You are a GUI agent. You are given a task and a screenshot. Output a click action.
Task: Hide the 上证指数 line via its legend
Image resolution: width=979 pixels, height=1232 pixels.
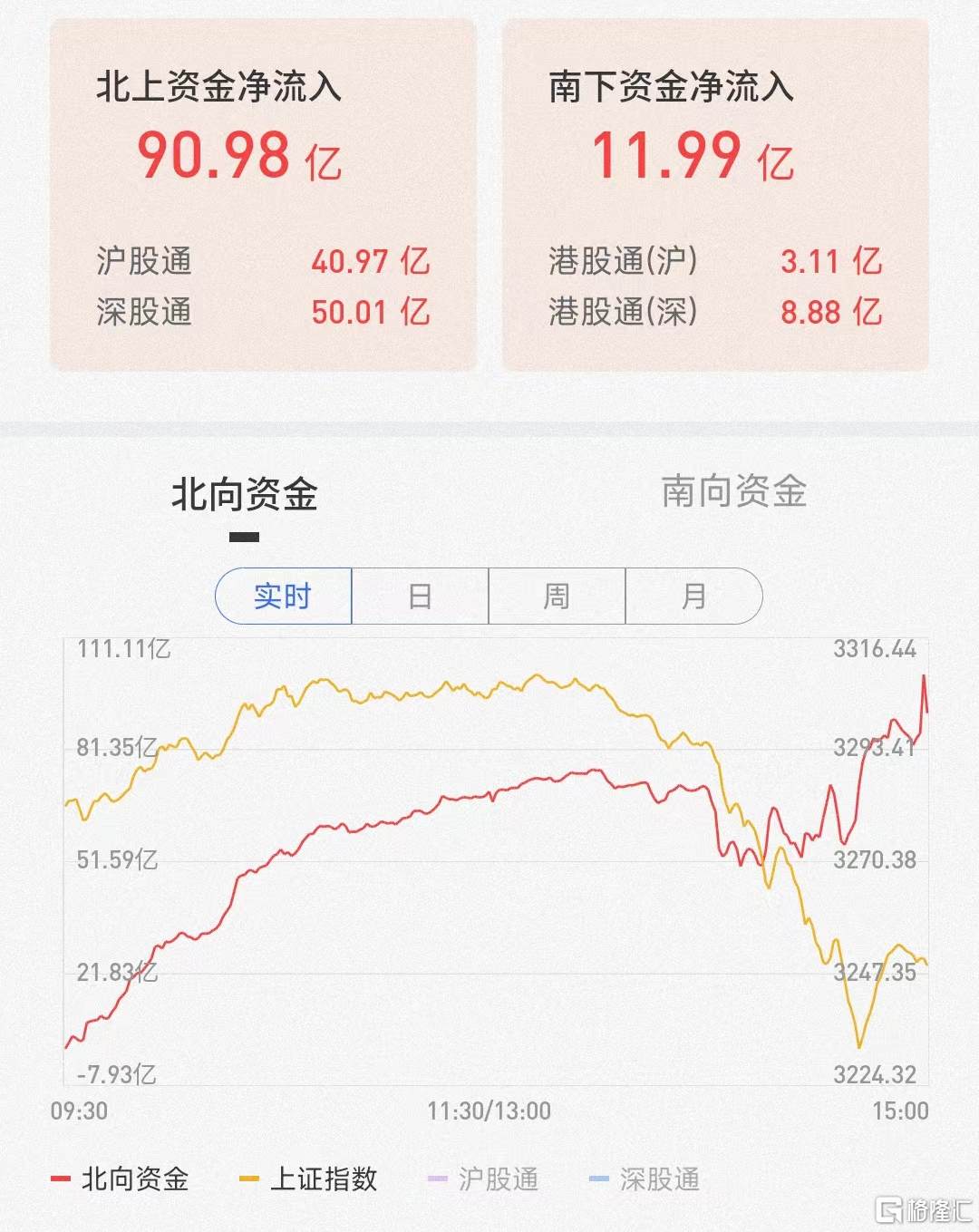308,1180
